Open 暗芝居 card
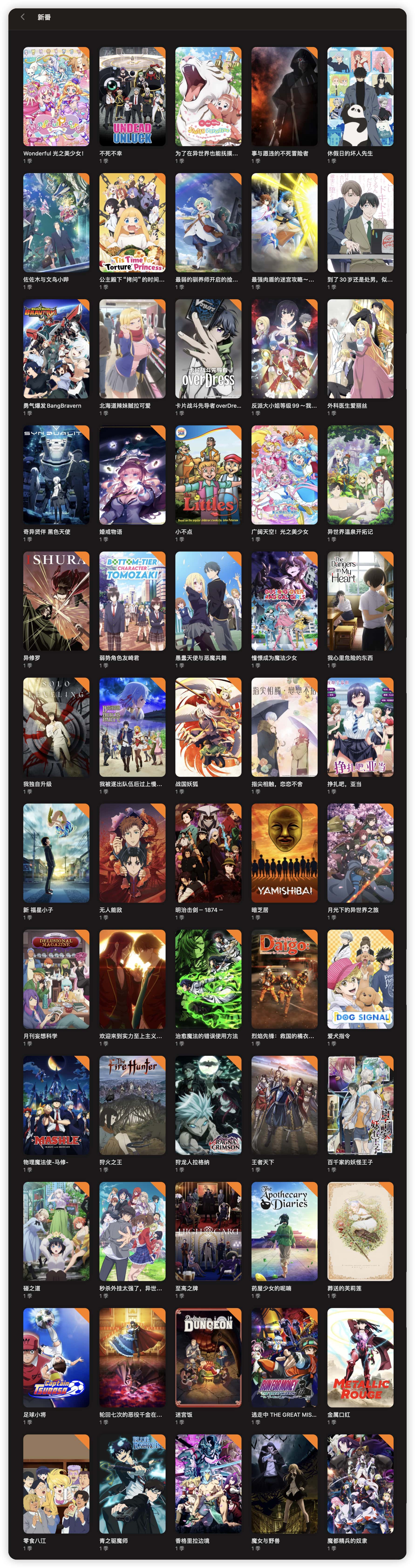 coord(284,853)
